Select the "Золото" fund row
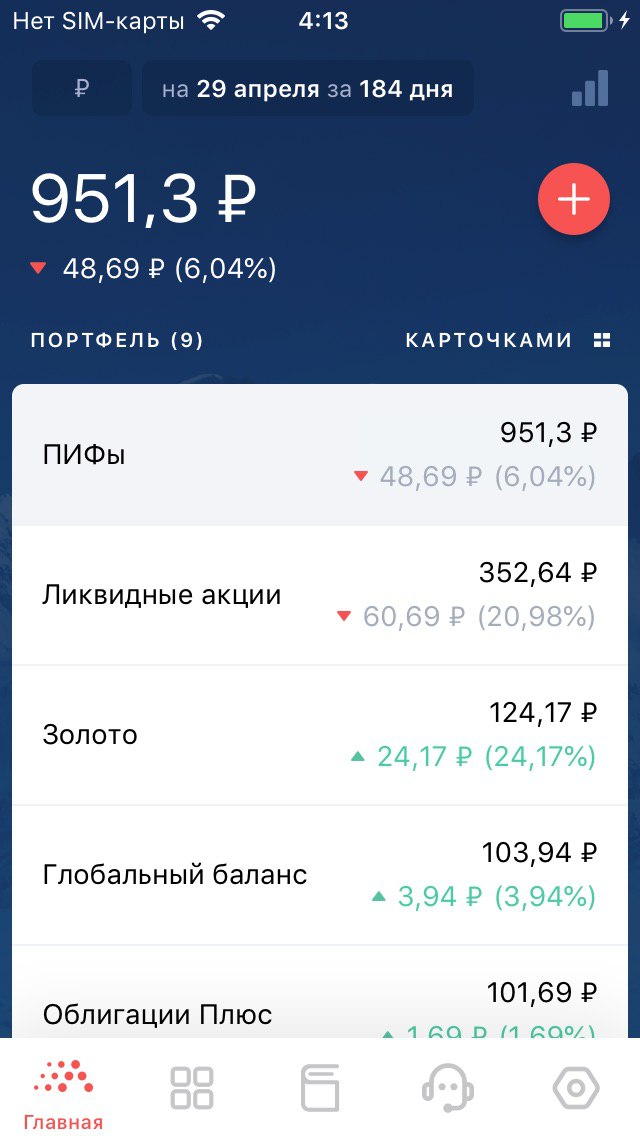The height and width of the screenshot is (1136, 640). pos(320,735)
